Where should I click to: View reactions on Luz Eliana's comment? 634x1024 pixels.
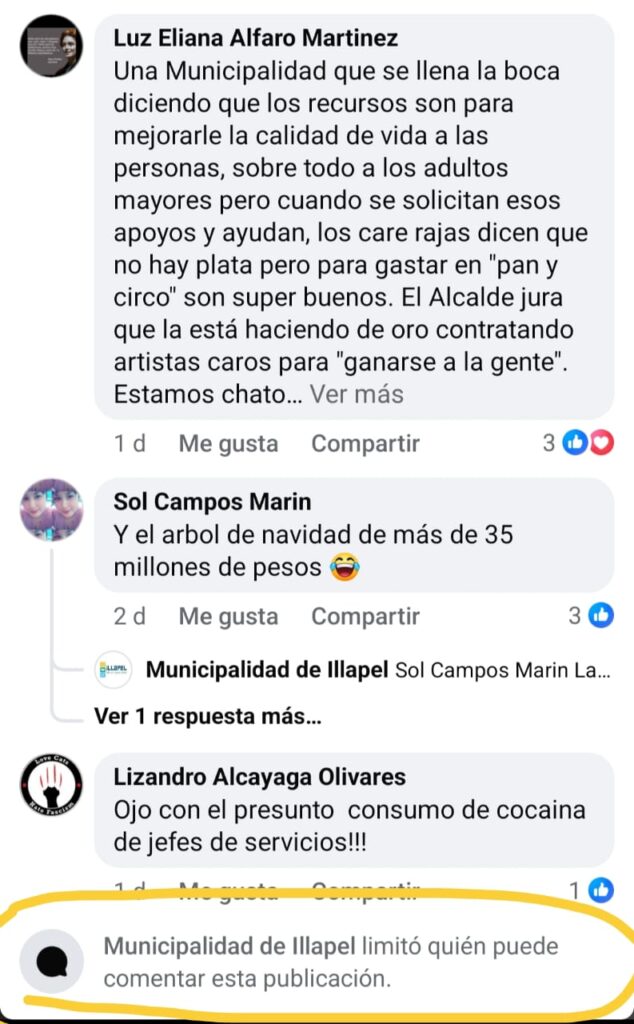click(x=578, y=442)
